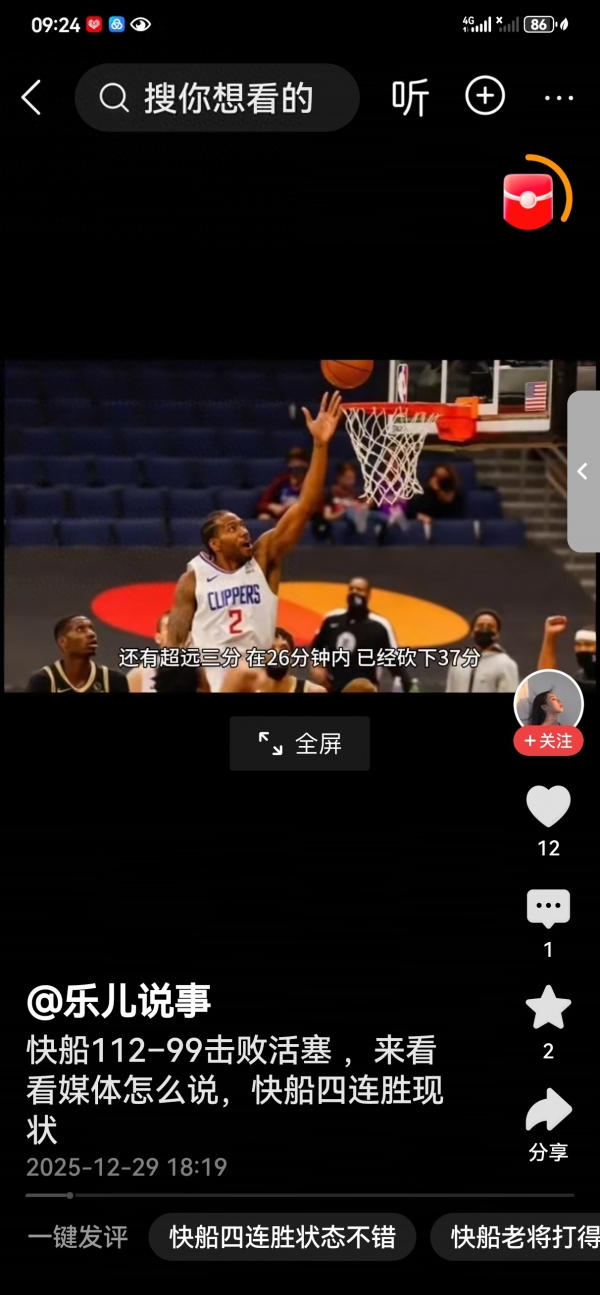Open the three-dot overflow menu
This screenshot has width=600, height=1295.
[x=558, y=98]
